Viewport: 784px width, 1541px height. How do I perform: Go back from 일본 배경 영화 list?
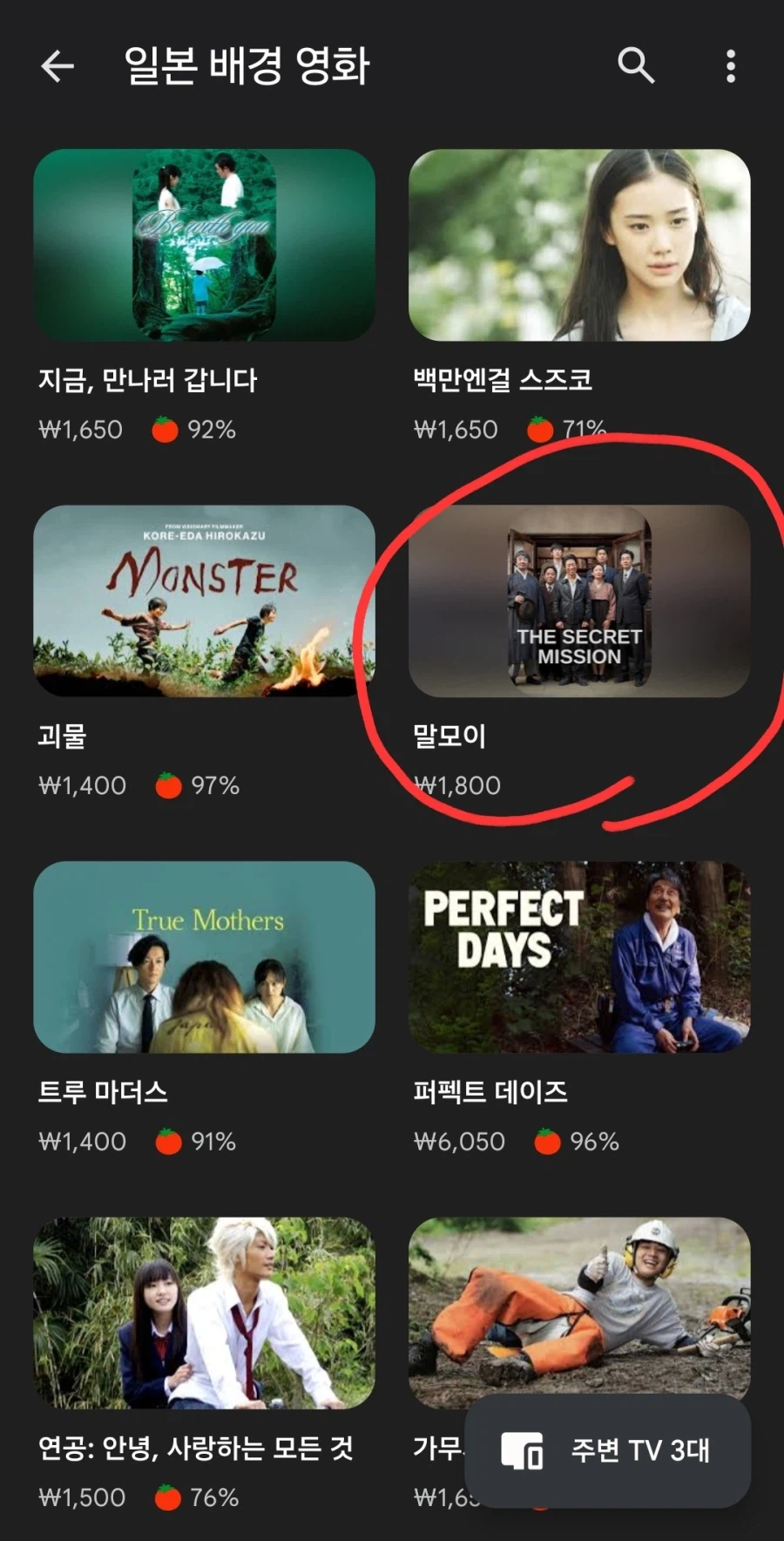tap(57, 66)
